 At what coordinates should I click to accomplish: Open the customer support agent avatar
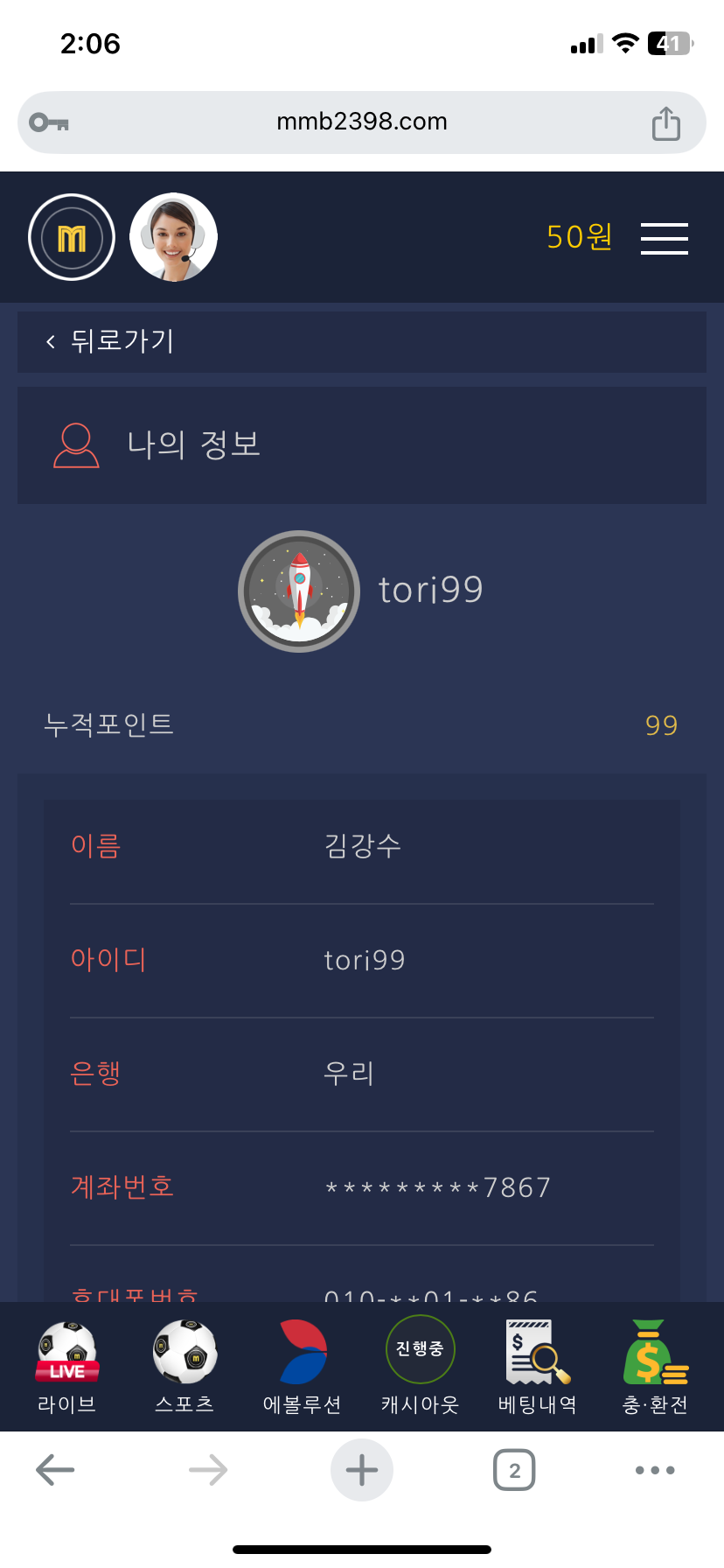173,237
